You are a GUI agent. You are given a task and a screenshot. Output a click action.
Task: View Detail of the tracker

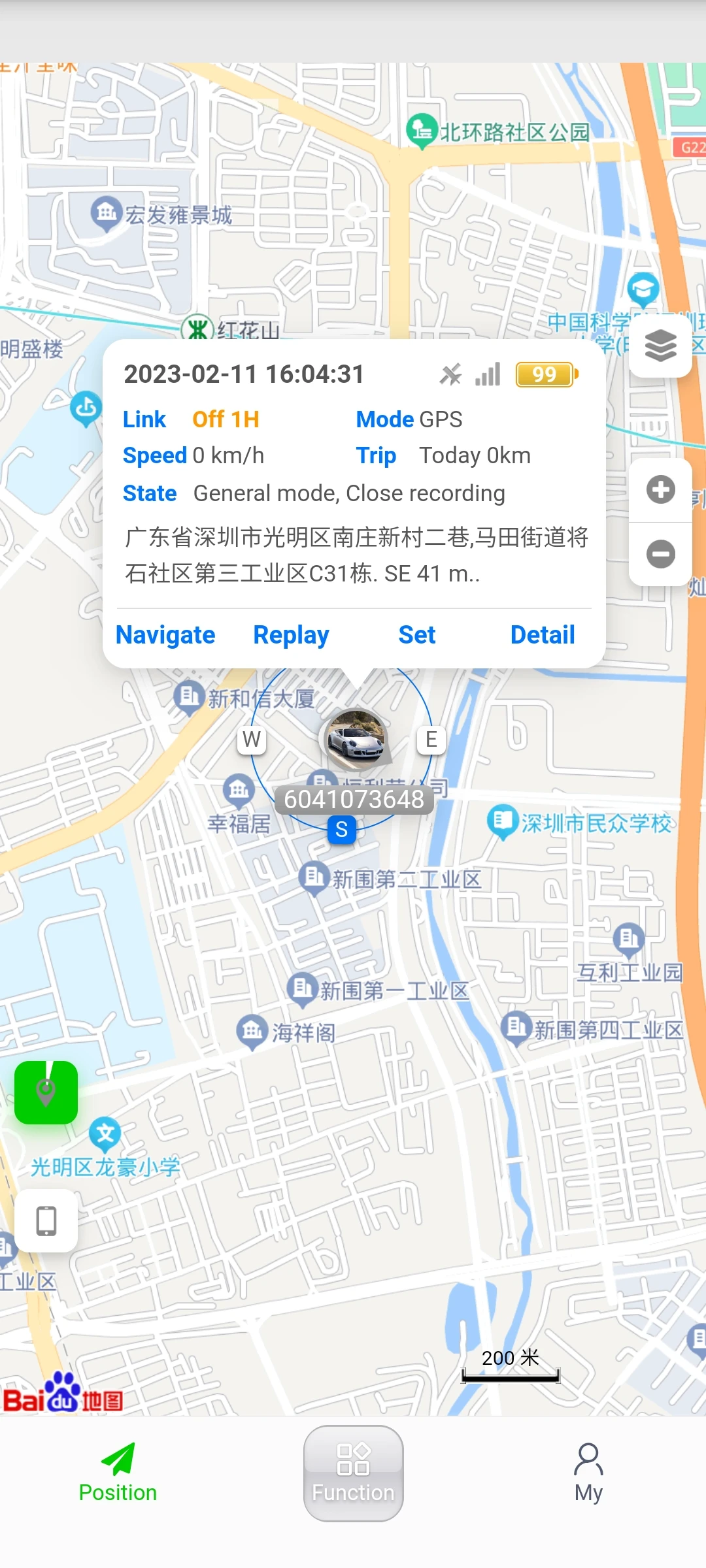tap(543, 635)
